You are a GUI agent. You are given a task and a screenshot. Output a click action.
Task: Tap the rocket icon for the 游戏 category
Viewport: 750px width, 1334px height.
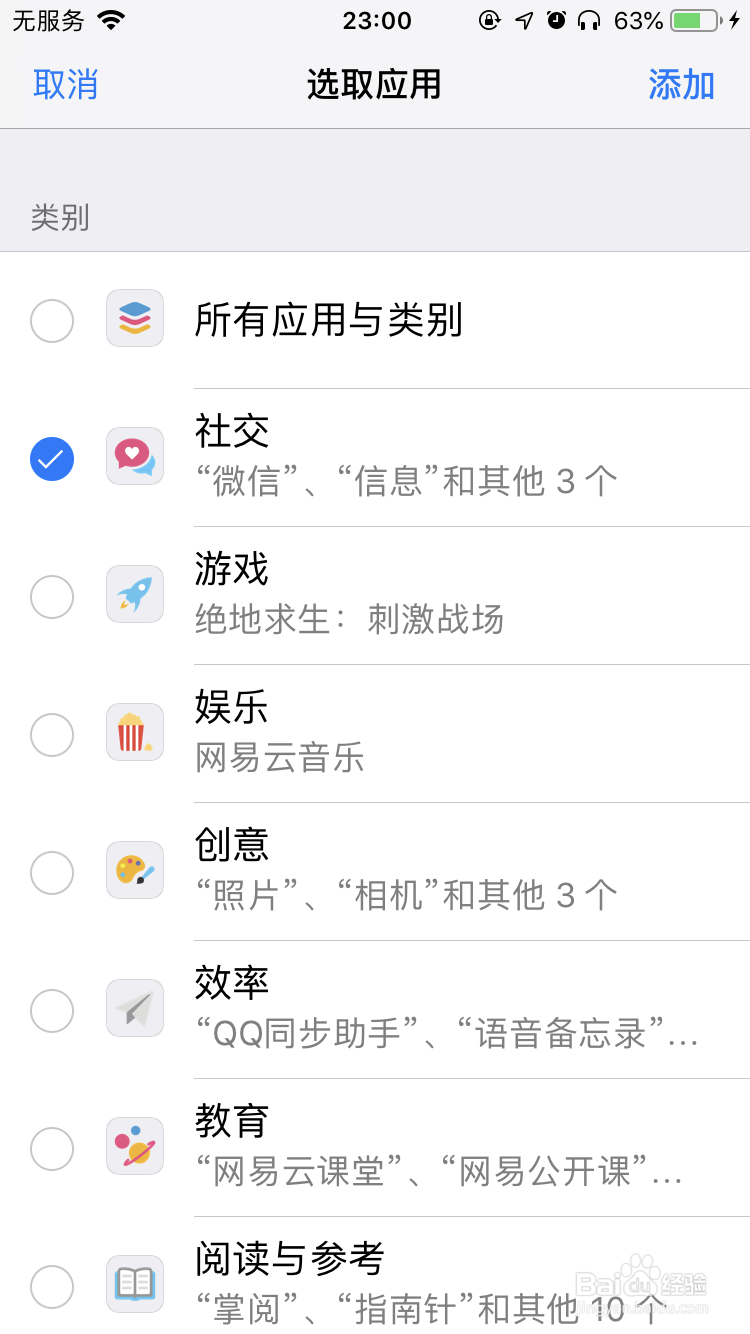click(x=134, y=594)
